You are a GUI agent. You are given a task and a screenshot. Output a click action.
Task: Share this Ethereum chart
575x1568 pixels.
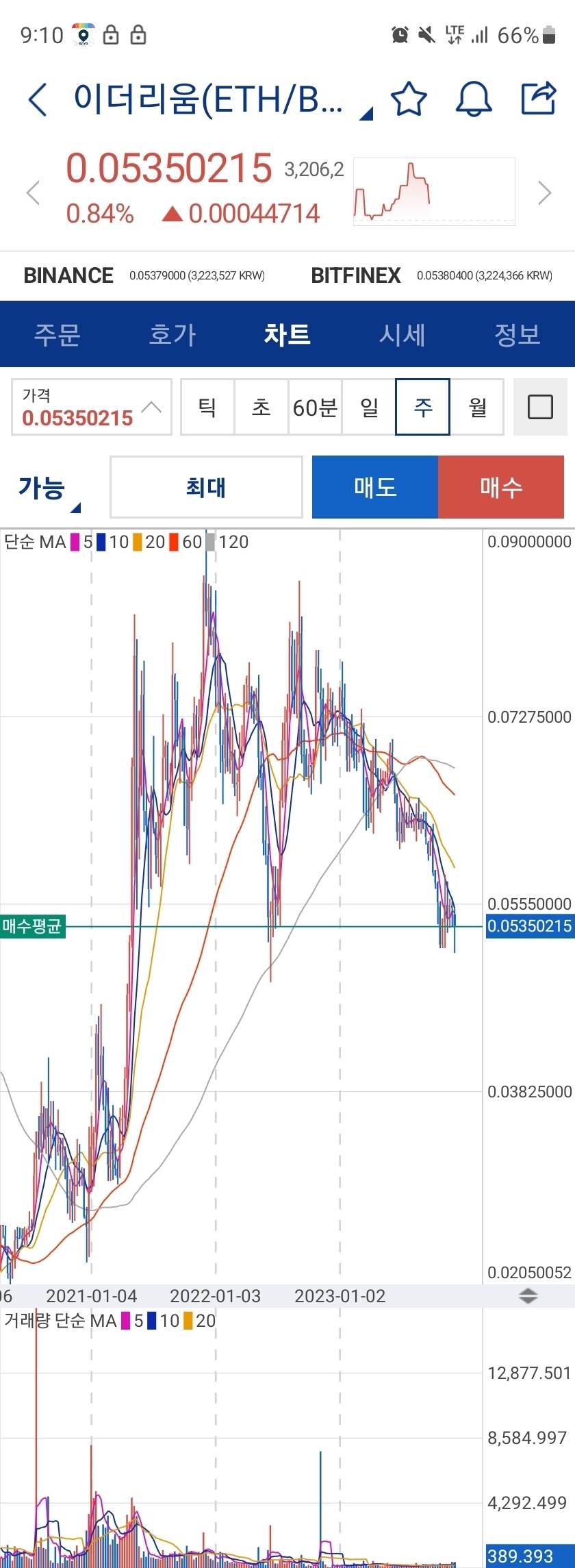tap(538, 99)
